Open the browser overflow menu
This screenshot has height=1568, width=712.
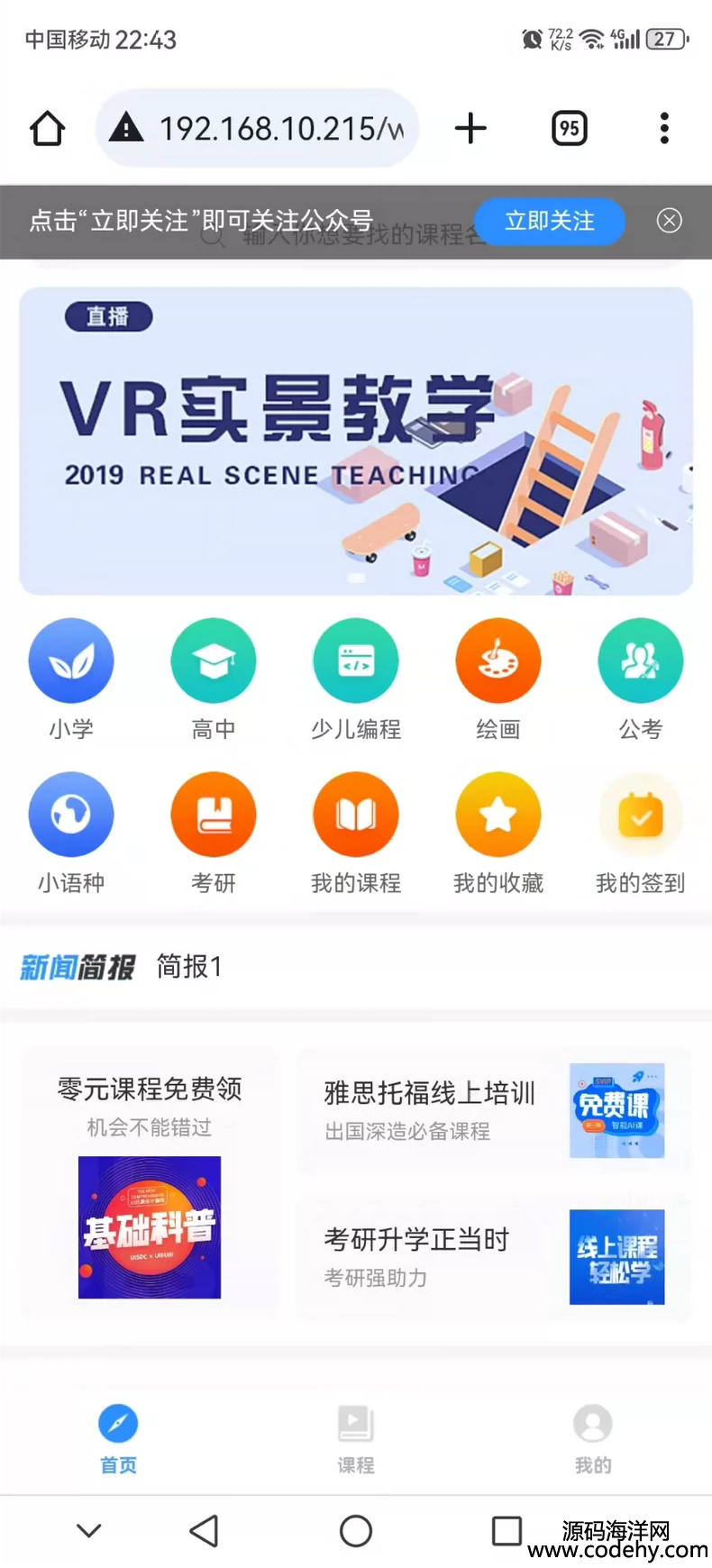pos(664,128)
